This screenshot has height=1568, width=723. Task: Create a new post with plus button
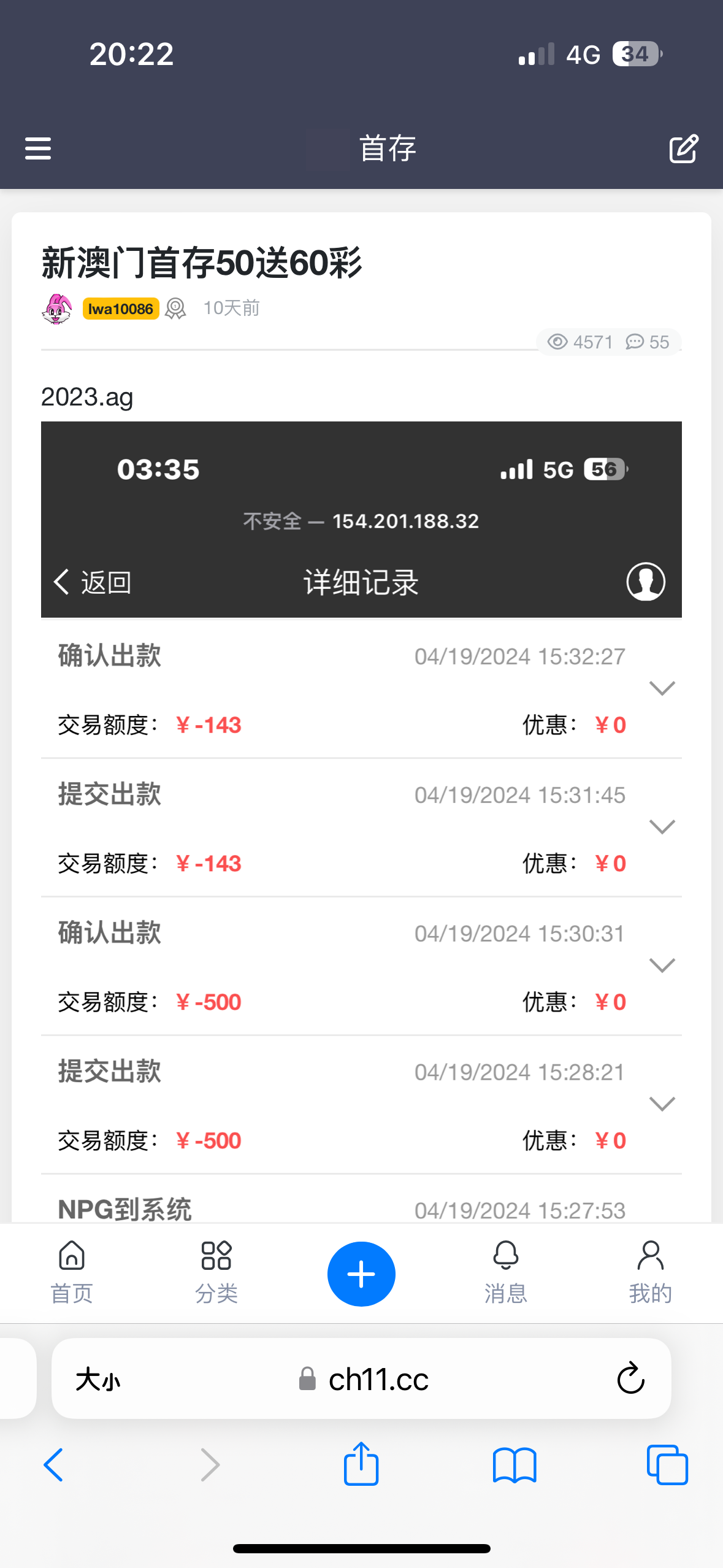coord(361,1274)
